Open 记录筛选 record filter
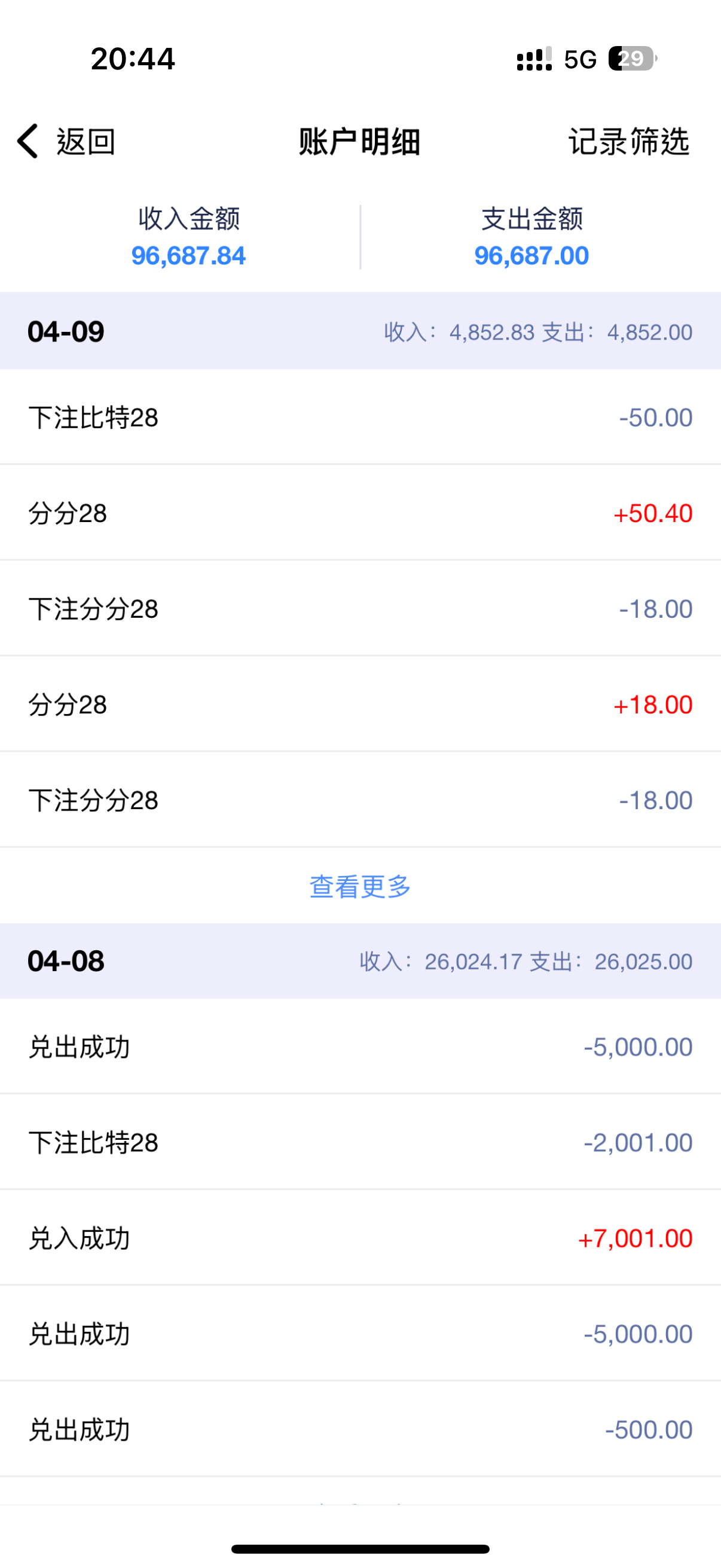The image size is (721, 1568). [628, 142]
